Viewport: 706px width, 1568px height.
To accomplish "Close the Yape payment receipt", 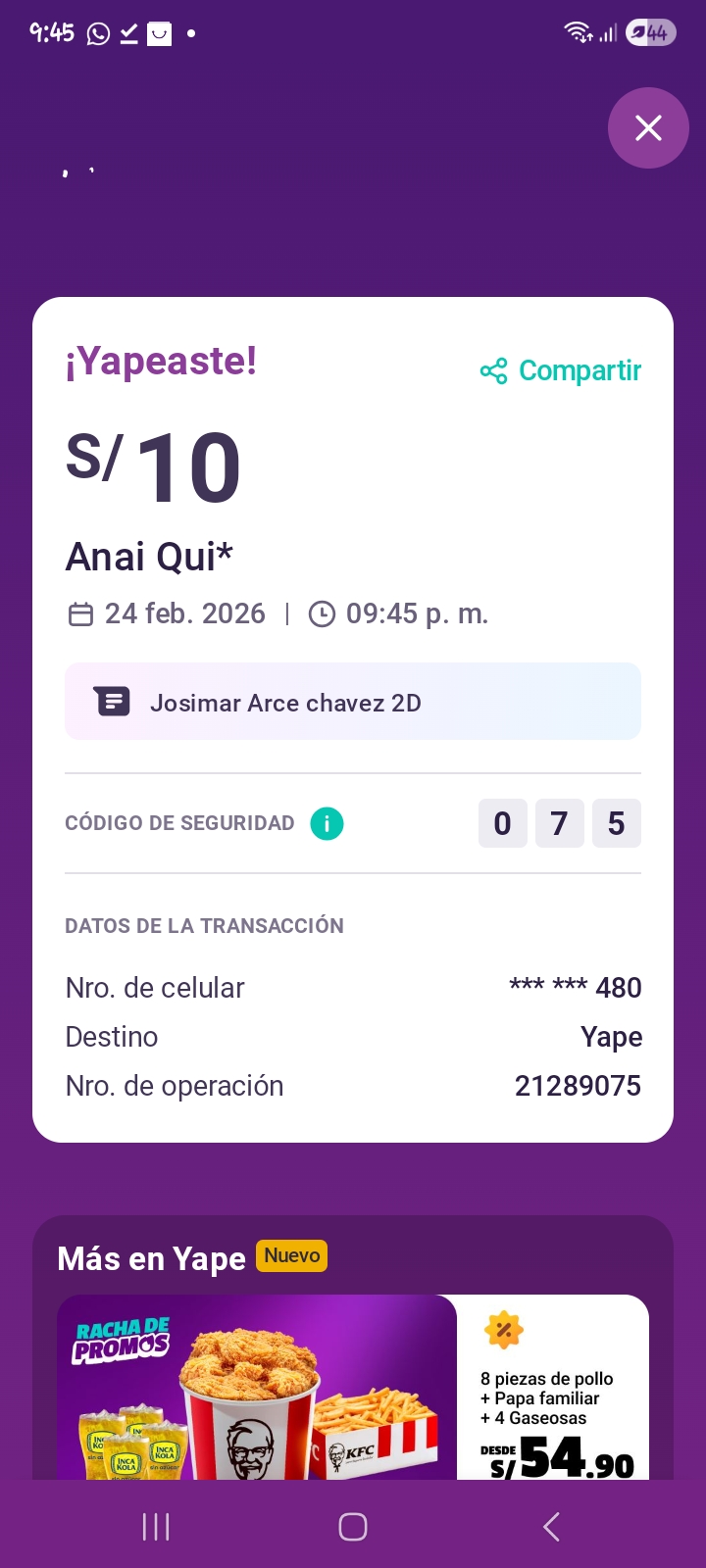I will tap(648, 128).
